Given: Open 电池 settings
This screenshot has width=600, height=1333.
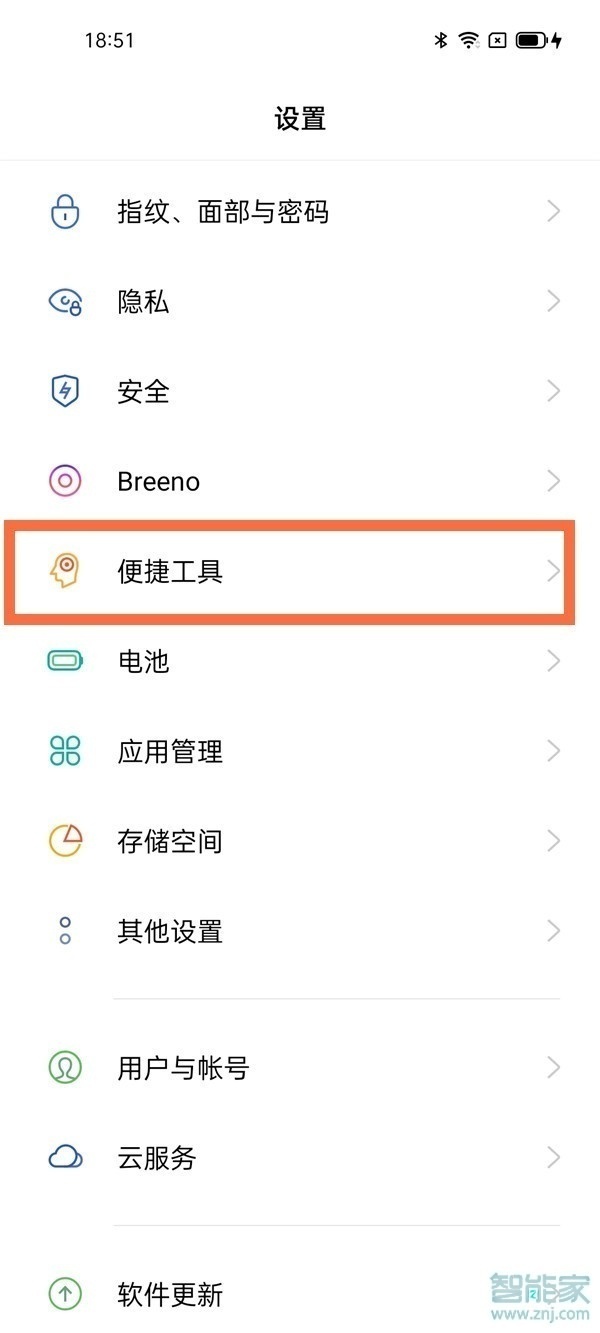Looking at the screenshot, I should click(143, 661).
